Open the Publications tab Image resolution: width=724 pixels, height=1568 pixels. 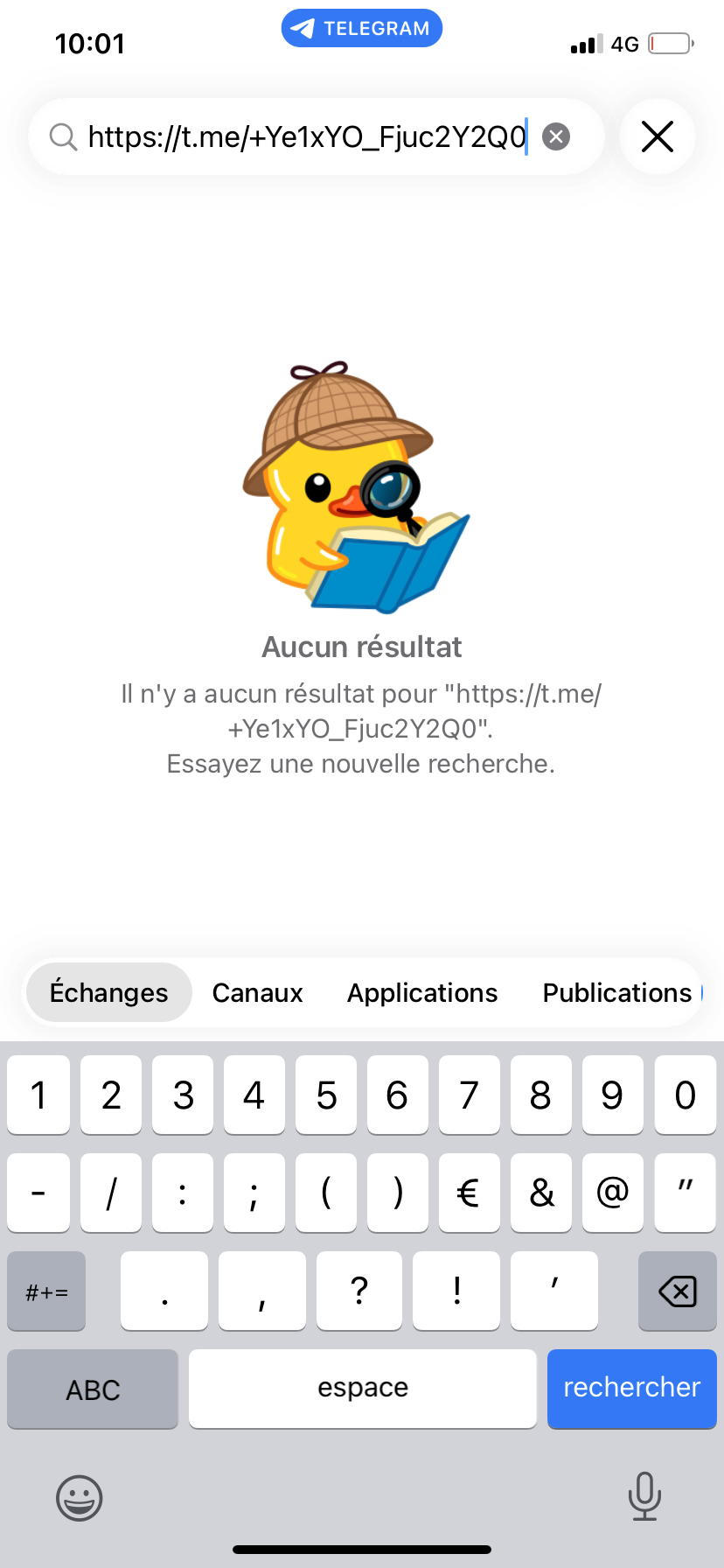(x=616, y=993)
